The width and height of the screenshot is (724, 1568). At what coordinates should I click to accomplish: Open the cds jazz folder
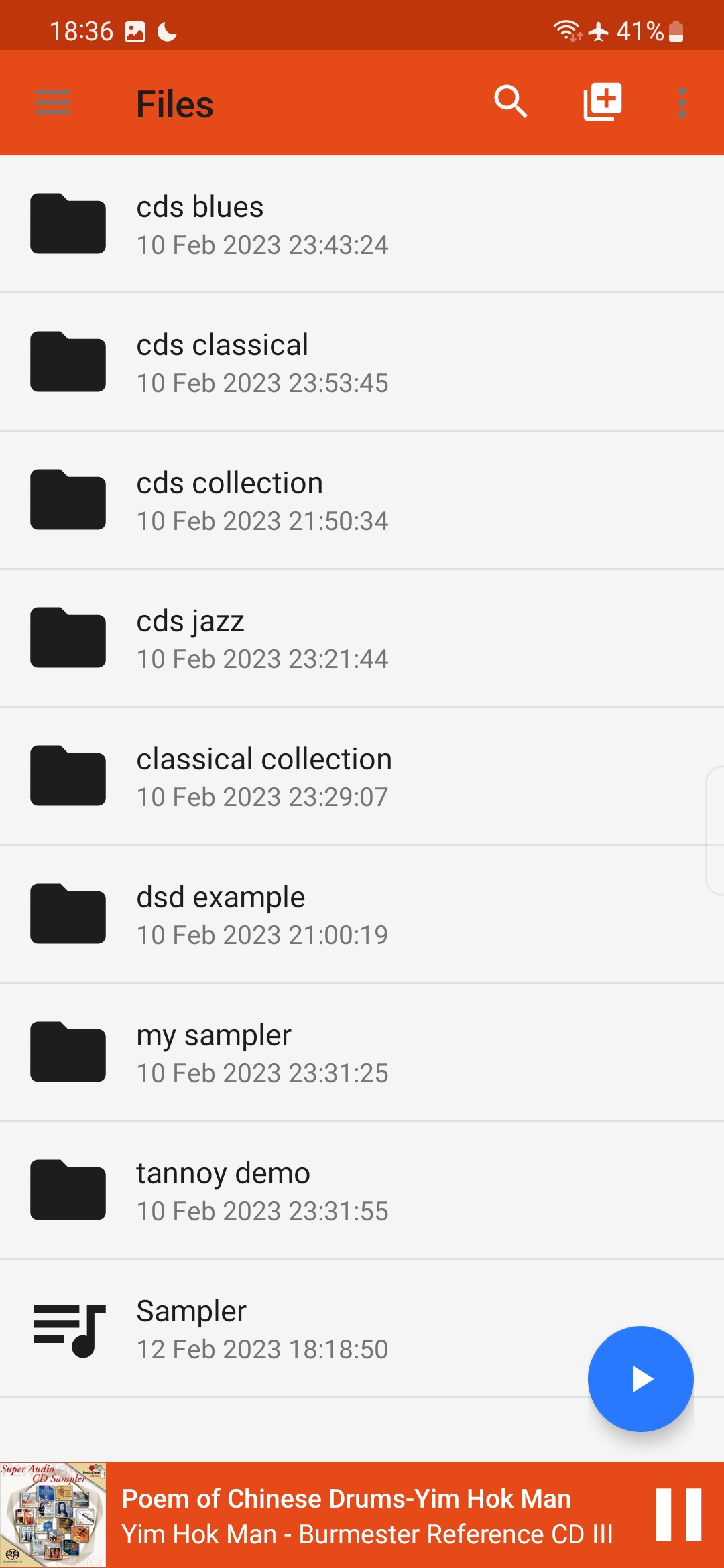pyautogui.click(x=362, y=639)
